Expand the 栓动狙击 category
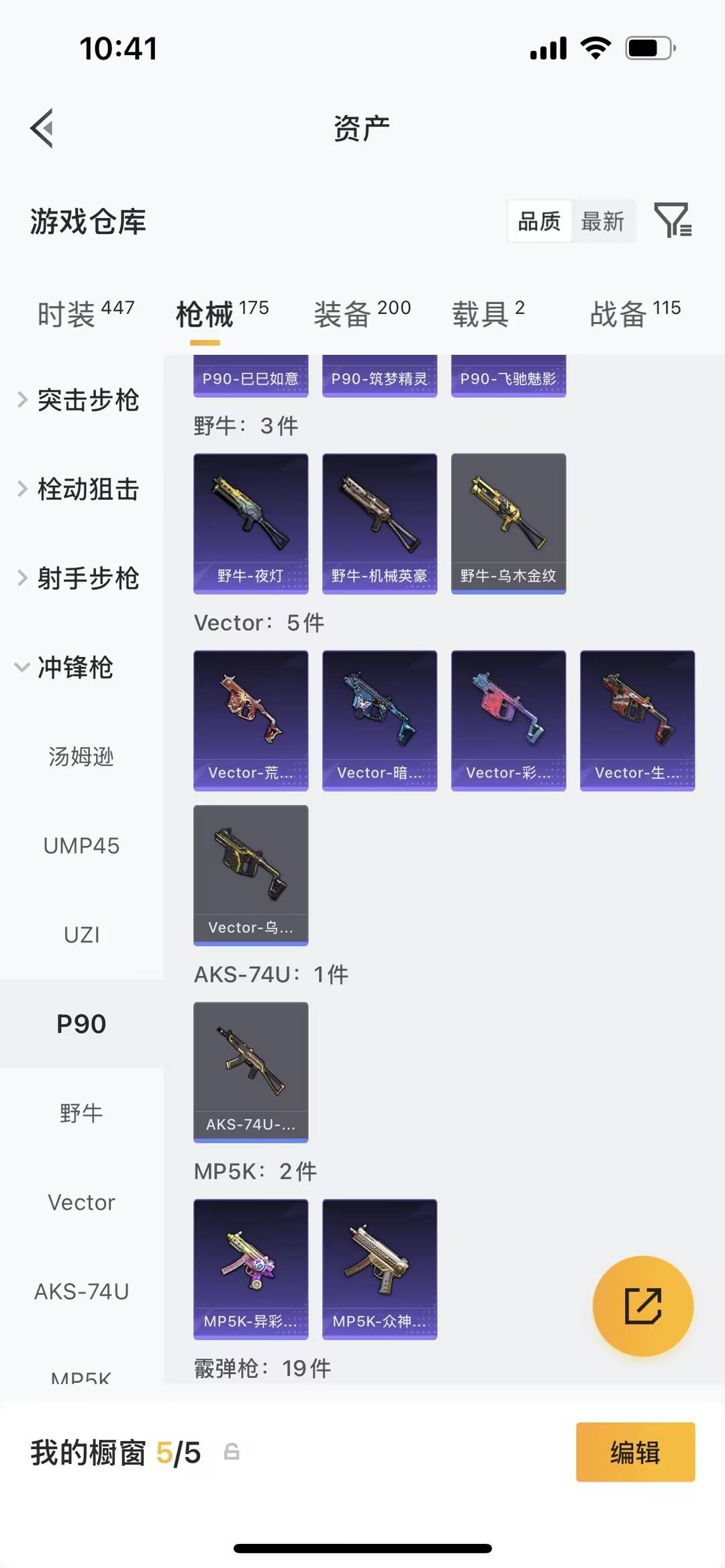The image size is (725, 1568). 88,490
